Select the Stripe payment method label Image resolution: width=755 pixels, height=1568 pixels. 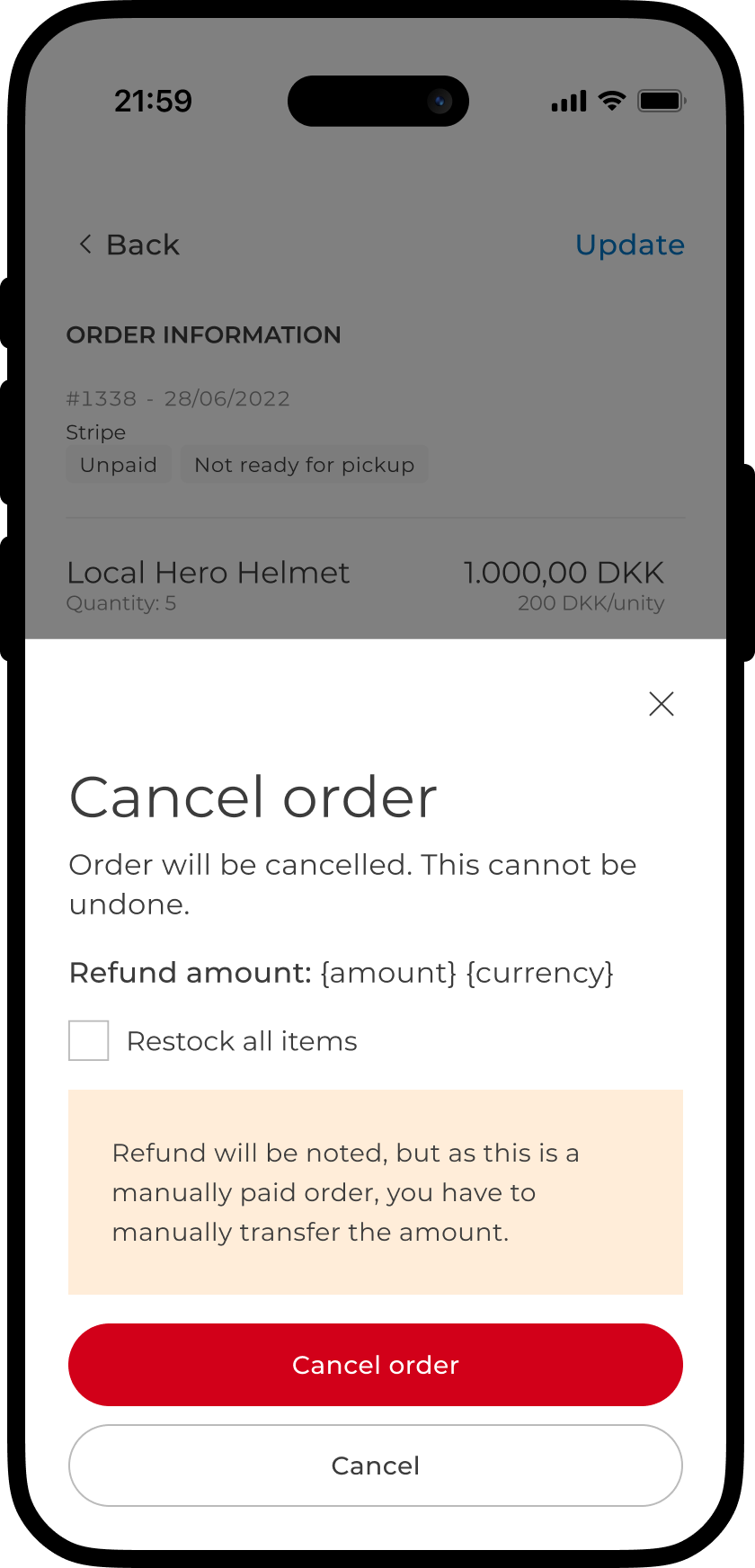tap(95, 432)
